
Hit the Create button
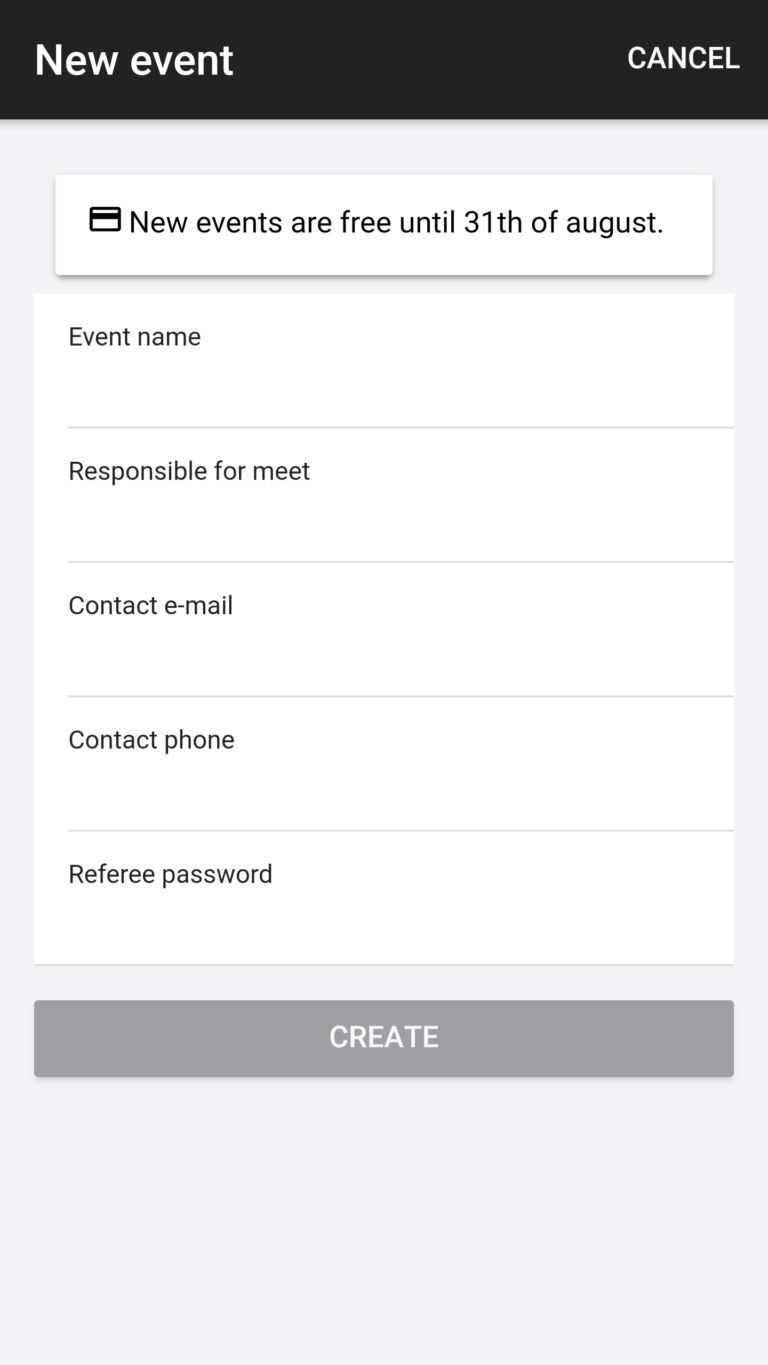pyautogui.click(x=384, y=1038)
